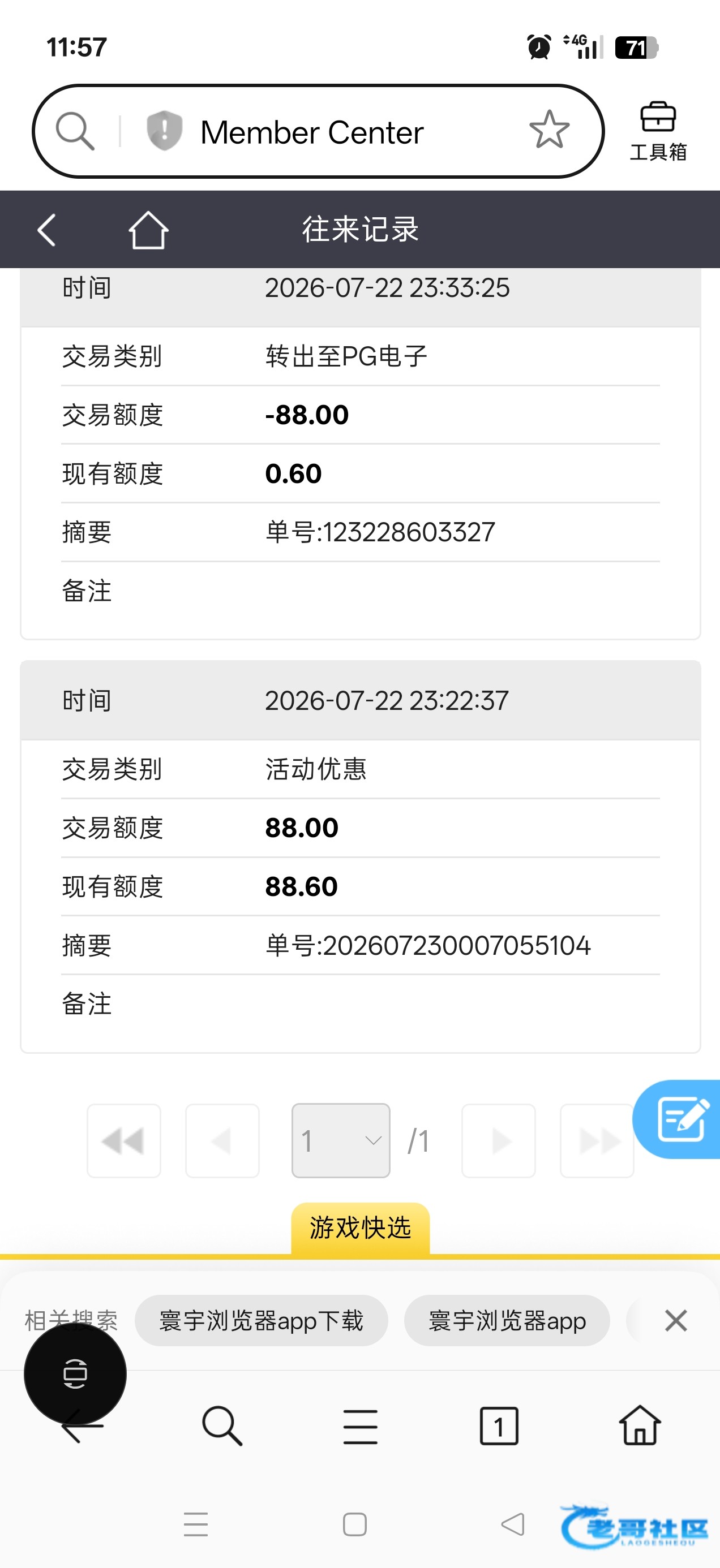Open the page number dropdown
The width and height of the screenshot is (720, 1568).
[x=341, y=1140]
